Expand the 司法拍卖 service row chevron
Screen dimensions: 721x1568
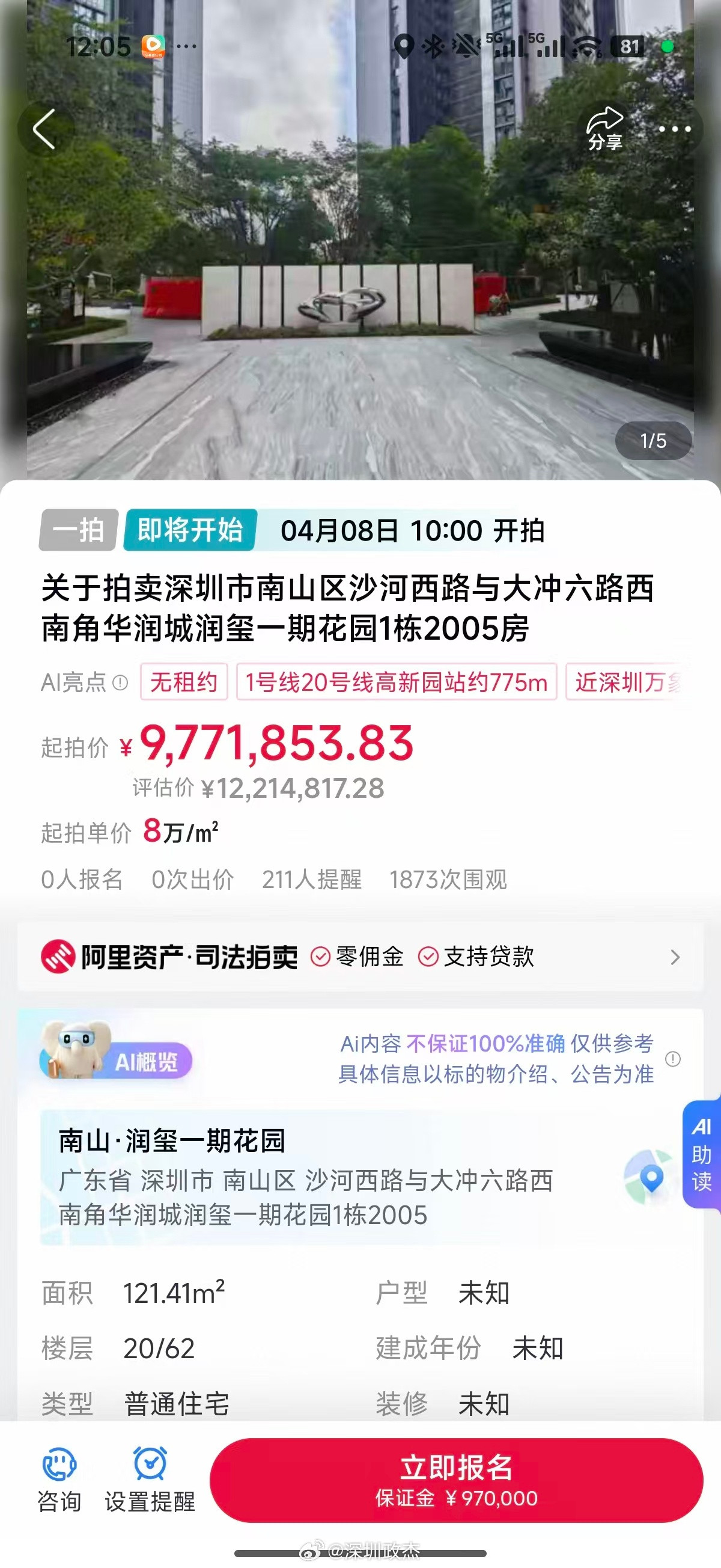click(674, 957)
